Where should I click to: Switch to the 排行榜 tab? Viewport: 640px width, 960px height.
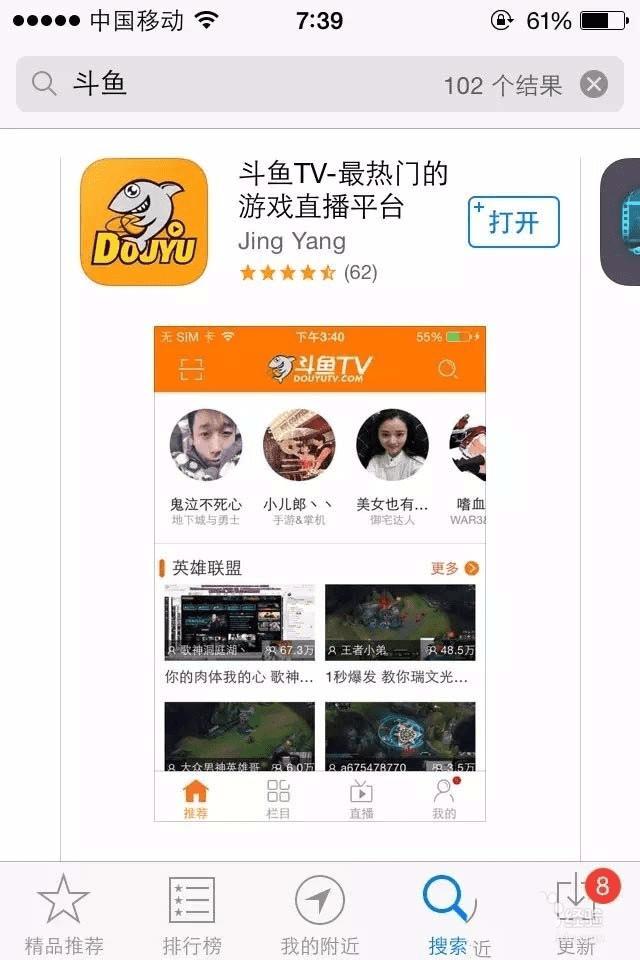point(192,912)
